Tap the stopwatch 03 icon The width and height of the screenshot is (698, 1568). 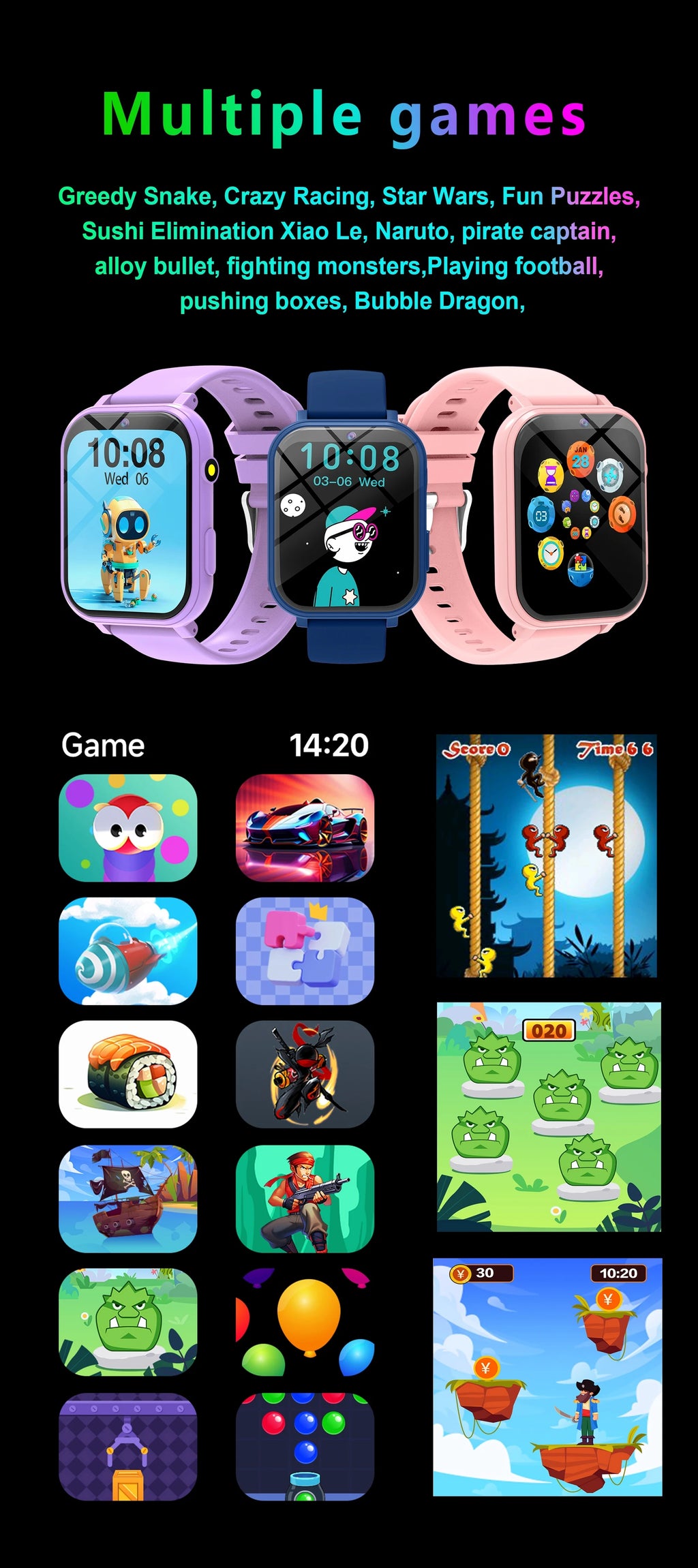pos(541,514)
